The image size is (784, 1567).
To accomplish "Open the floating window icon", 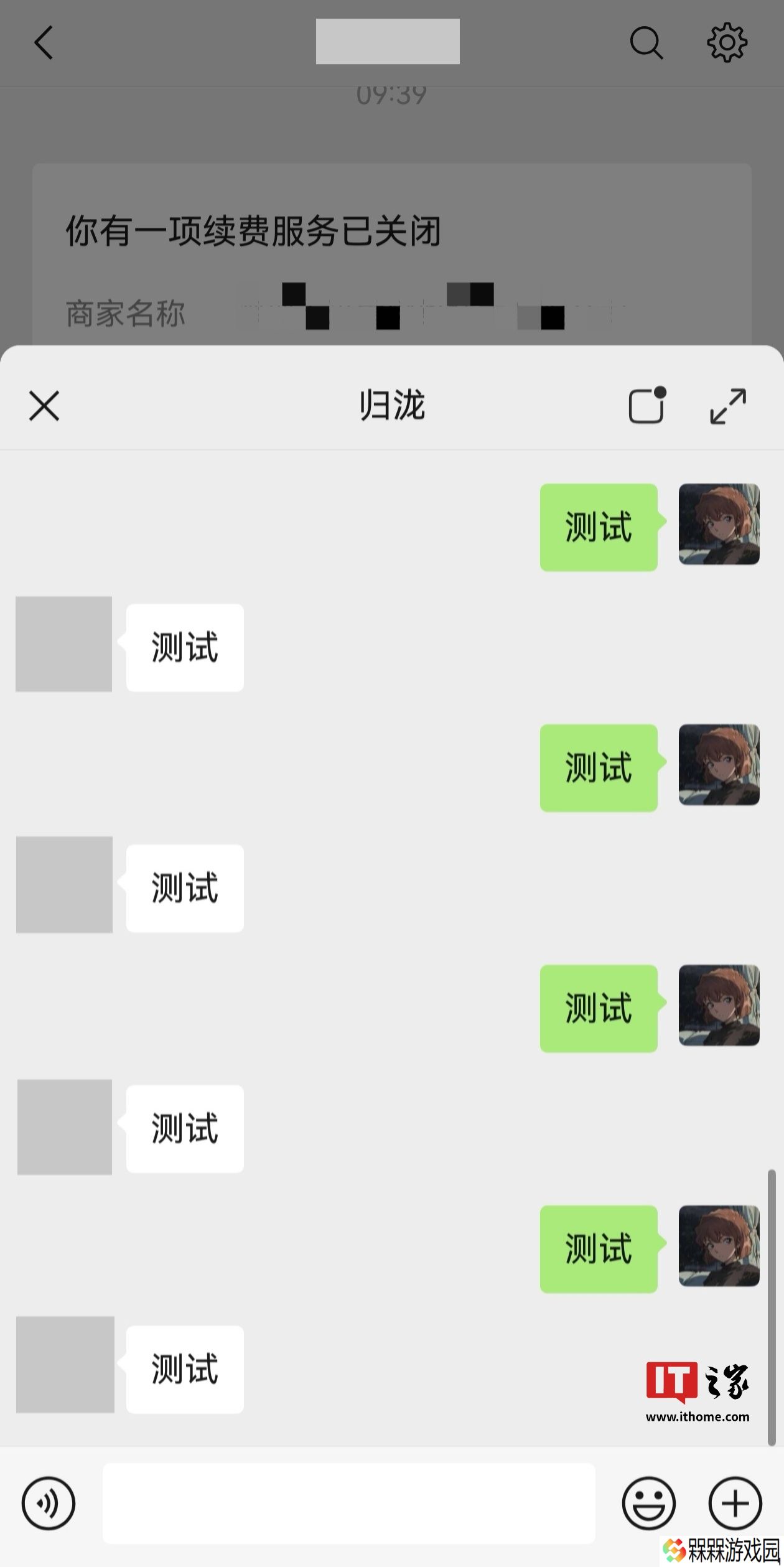I will [x=647, y=406].
